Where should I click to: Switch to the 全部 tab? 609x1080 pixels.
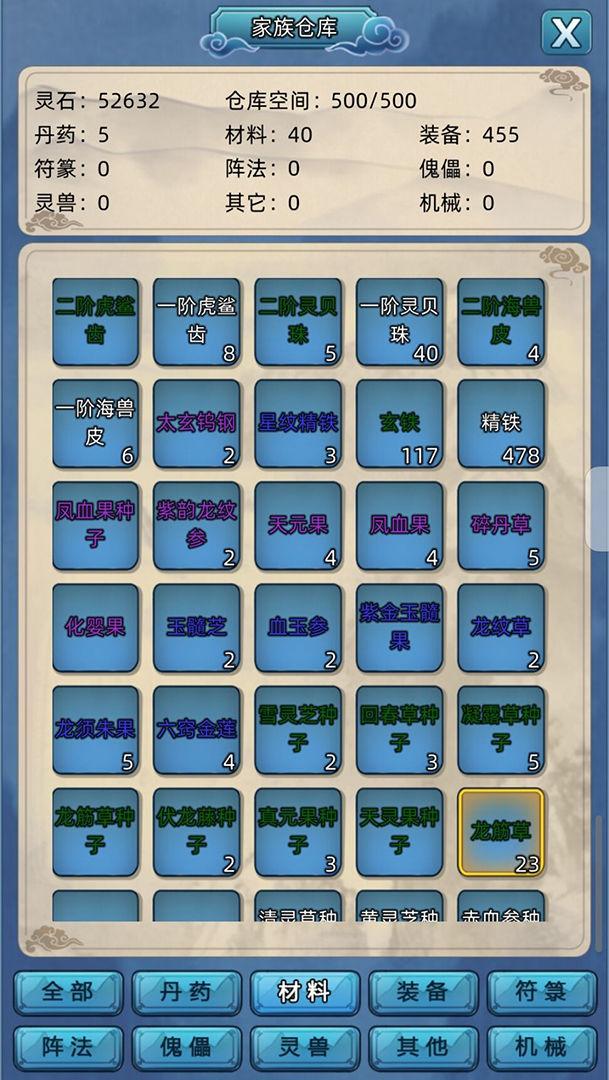point(68,992)
